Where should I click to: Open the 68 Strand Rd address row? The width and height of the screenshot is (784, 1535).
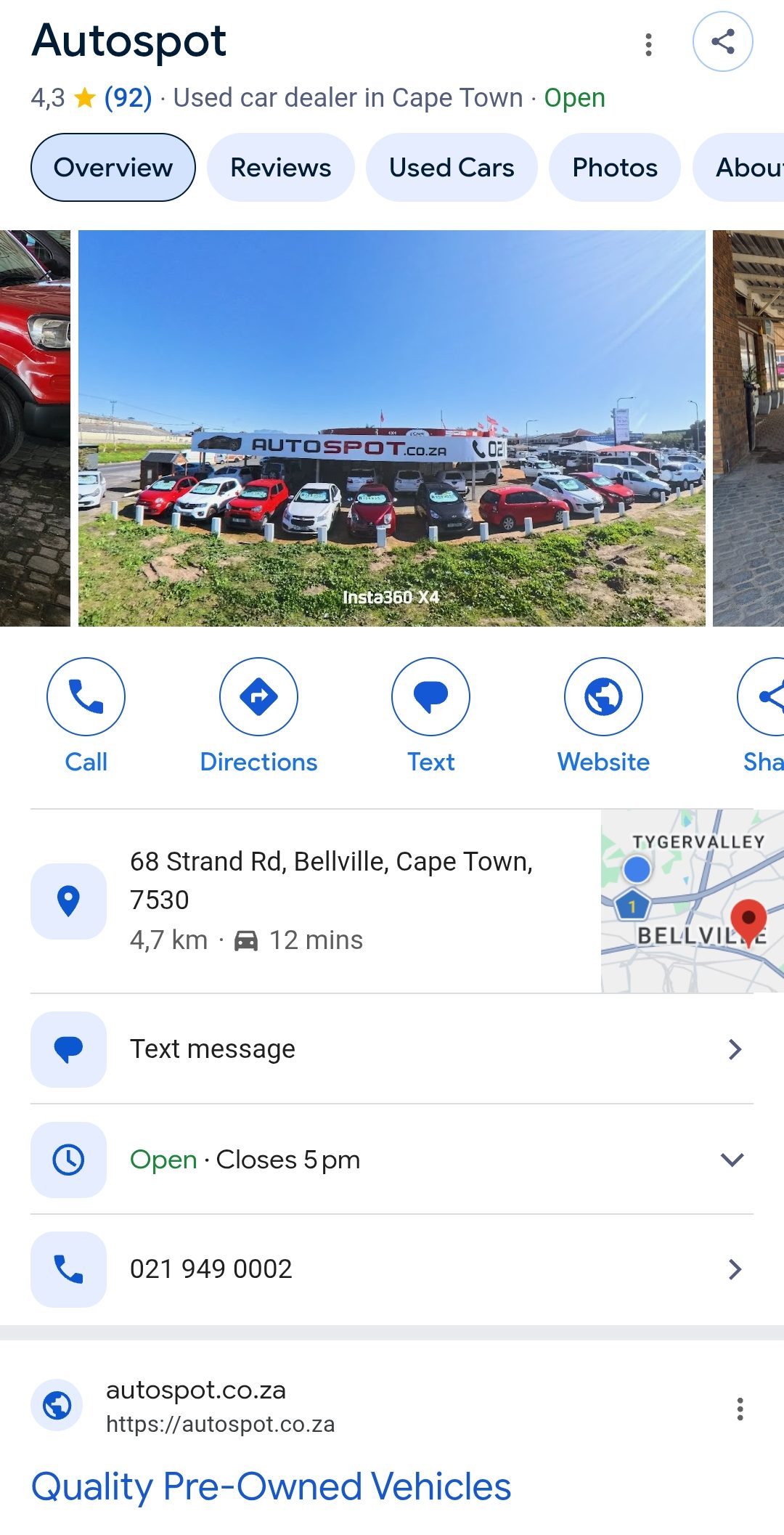[331, 900]
